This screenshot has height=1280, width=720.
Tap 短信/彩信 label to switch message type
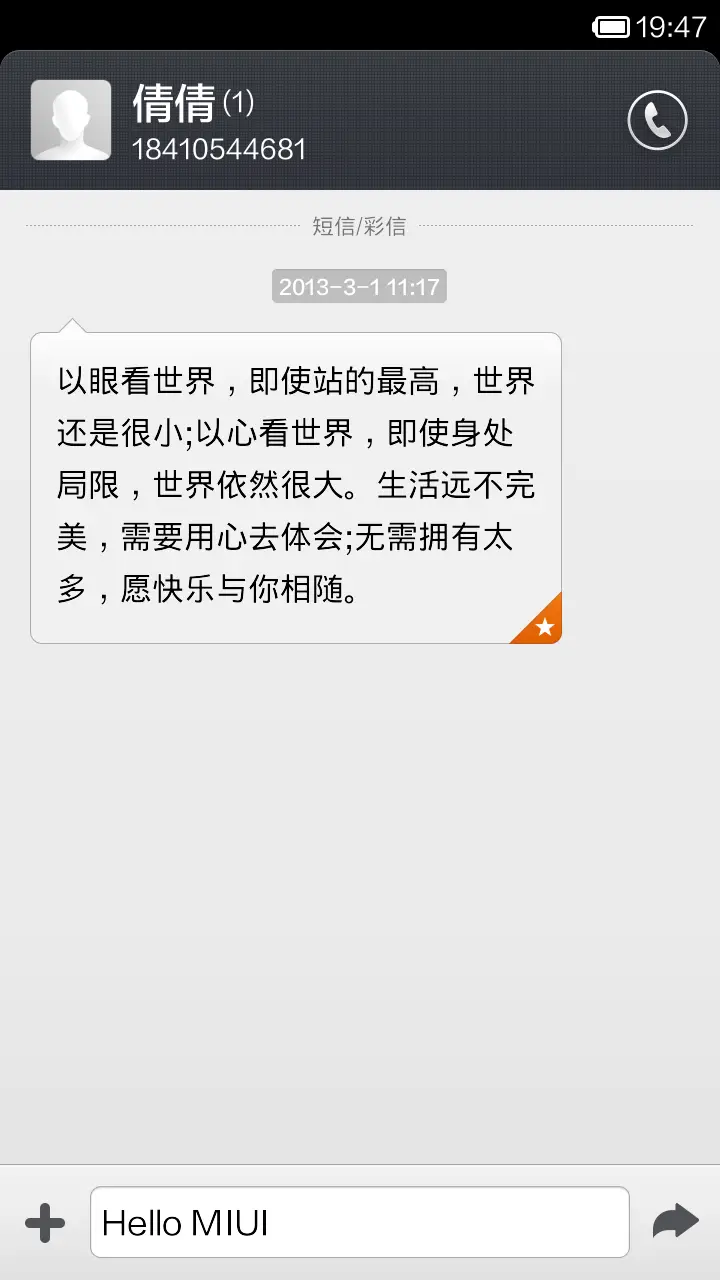click(x=360, y=226)
